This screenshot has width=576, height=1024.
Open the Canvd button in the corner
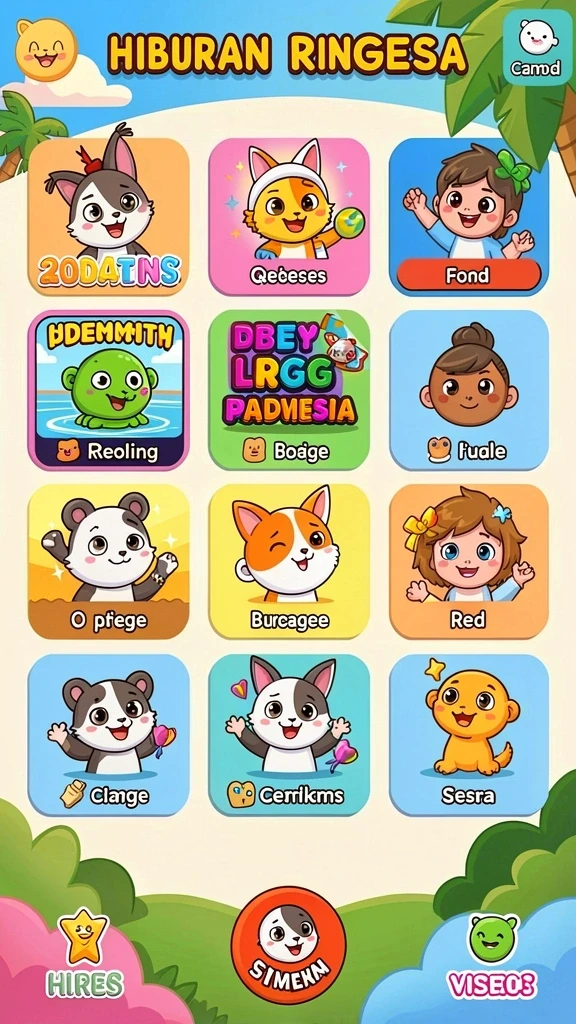tap(537, 47)
